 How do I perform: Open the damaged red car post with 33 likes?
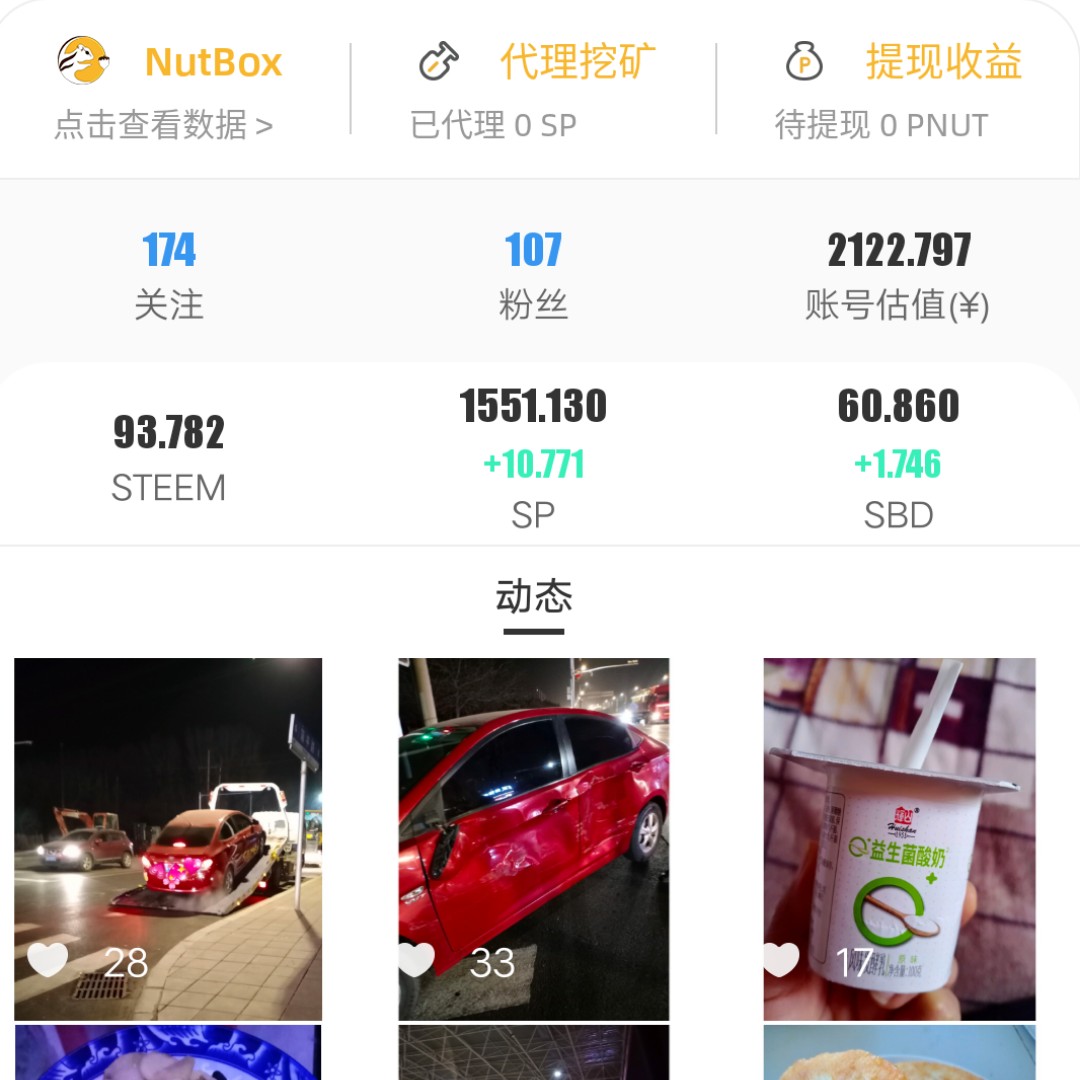(x=533, y=838)
